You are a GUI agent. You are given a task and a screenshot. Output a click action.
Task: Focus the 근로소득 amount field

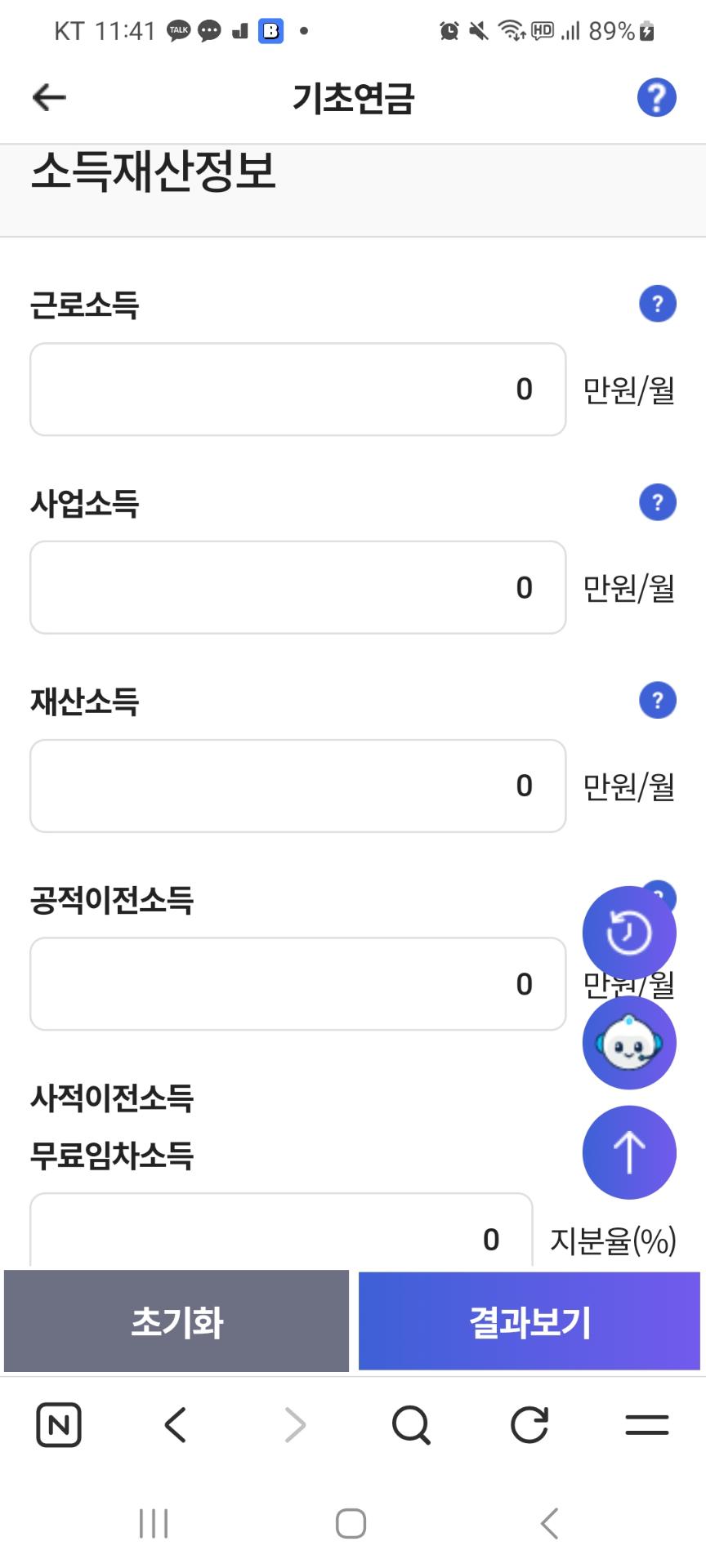click(x=297, y=390)
